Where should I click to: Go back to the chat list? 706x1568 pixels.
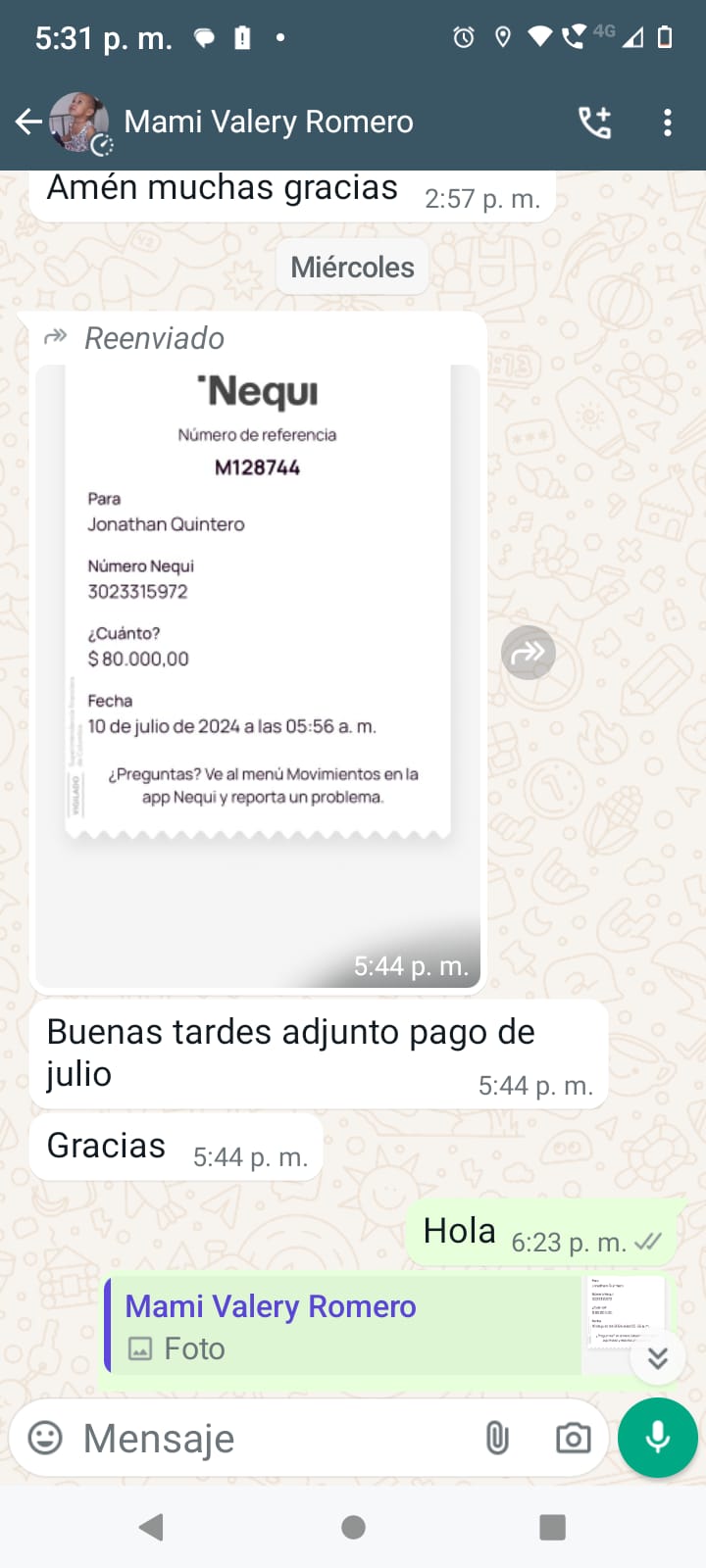[x=28, y=122]
